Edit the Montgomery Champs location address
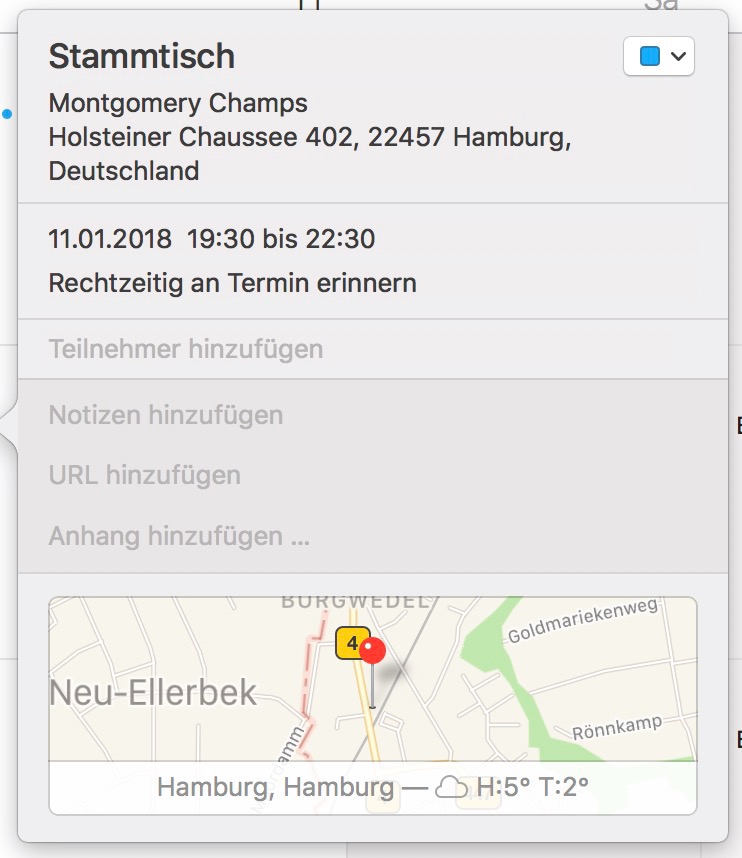 coord(309,137)
